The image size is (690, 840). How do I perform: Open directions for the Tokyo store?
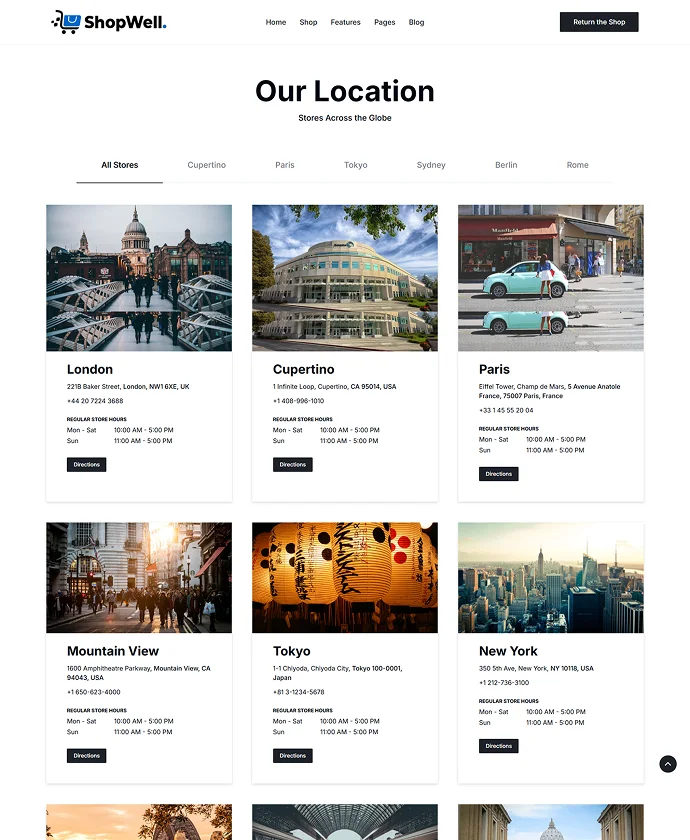(x=292, y=755)
